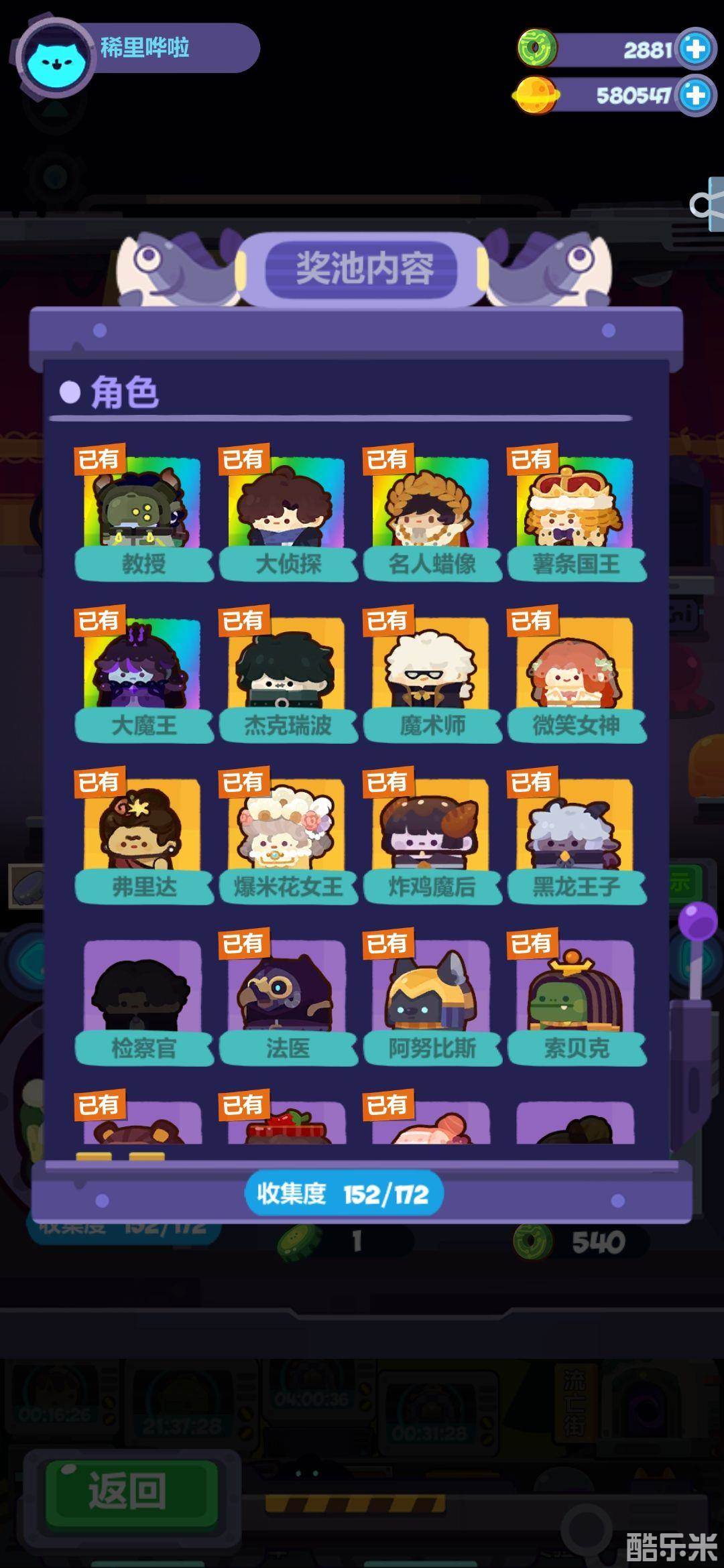
Task: Add more green coins with plus icon
Action: pos(695,49)
